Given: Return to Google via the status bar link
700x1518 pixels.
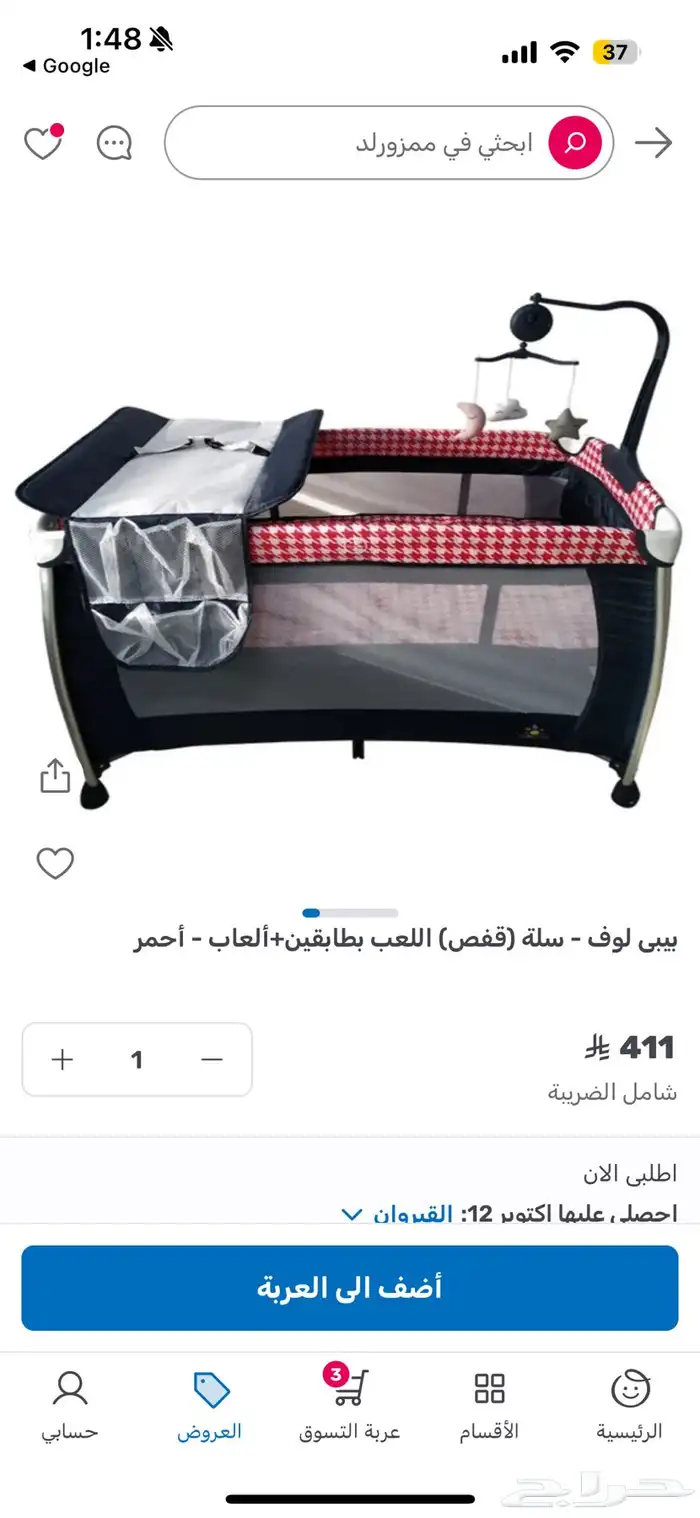Looking at the screenshot, I should click(66, 66).
